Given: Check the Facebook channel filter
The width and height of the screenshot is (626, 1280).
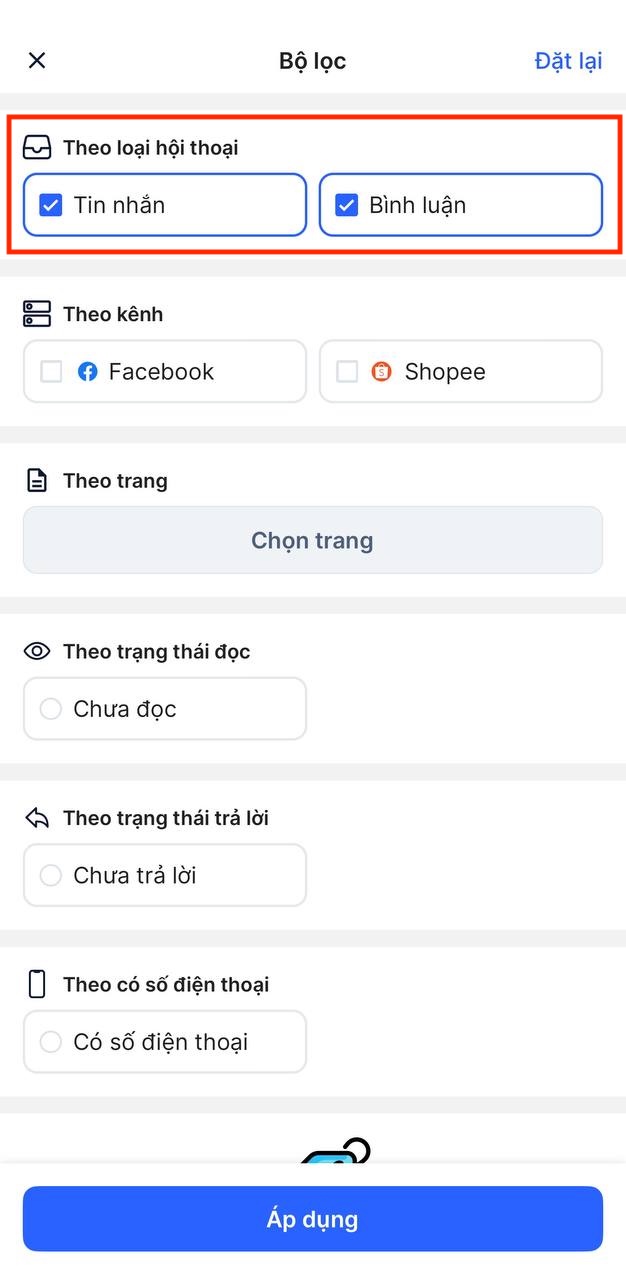Looking at the screenshot, I should click(51, 372).
